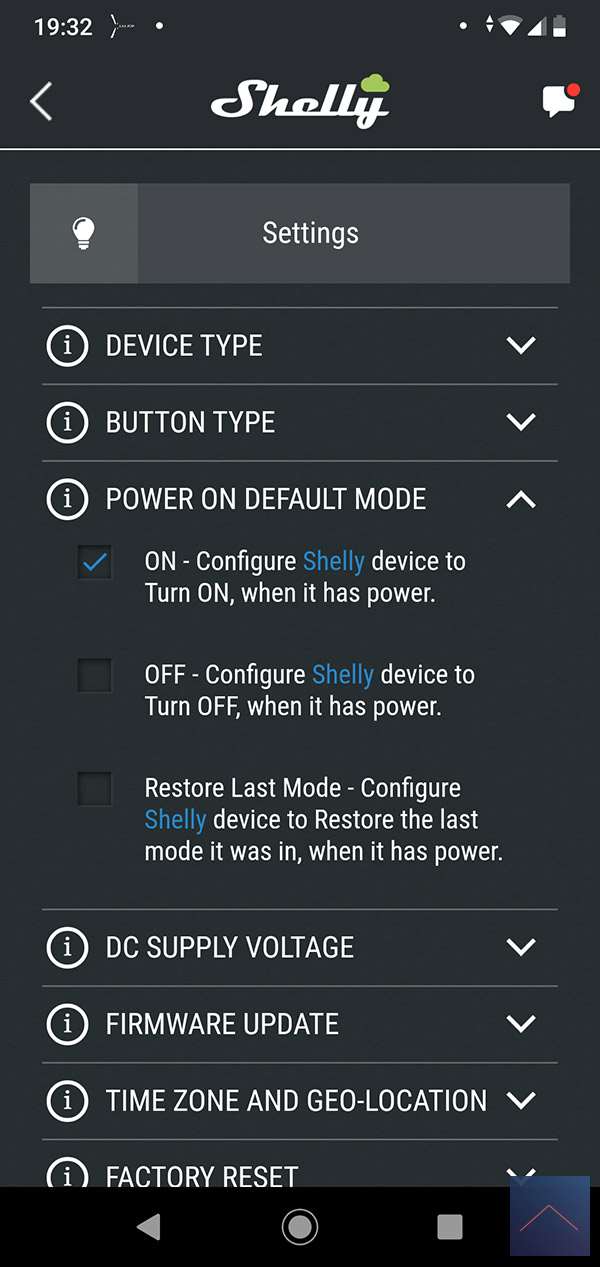Open the chat messages icon
This screenshot has width=600, height=1267.
click(558, 101)
